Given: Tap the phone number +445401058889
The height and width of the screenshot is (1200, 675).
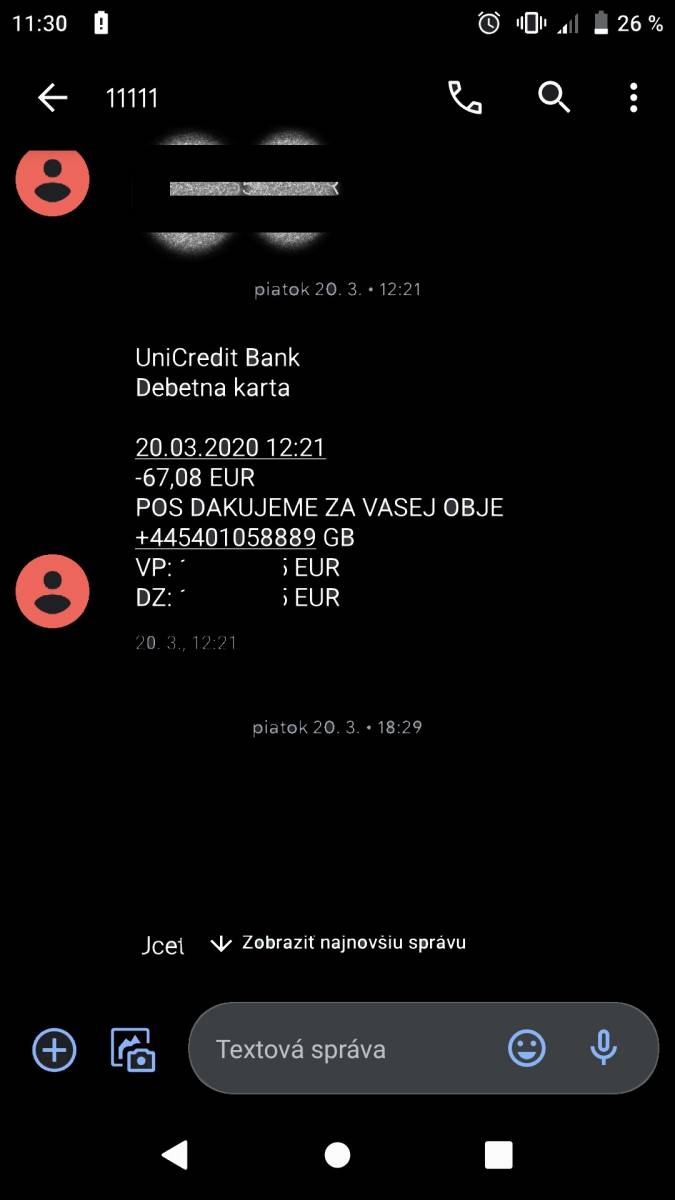Looking at the screenshot, I should point(226,538).
